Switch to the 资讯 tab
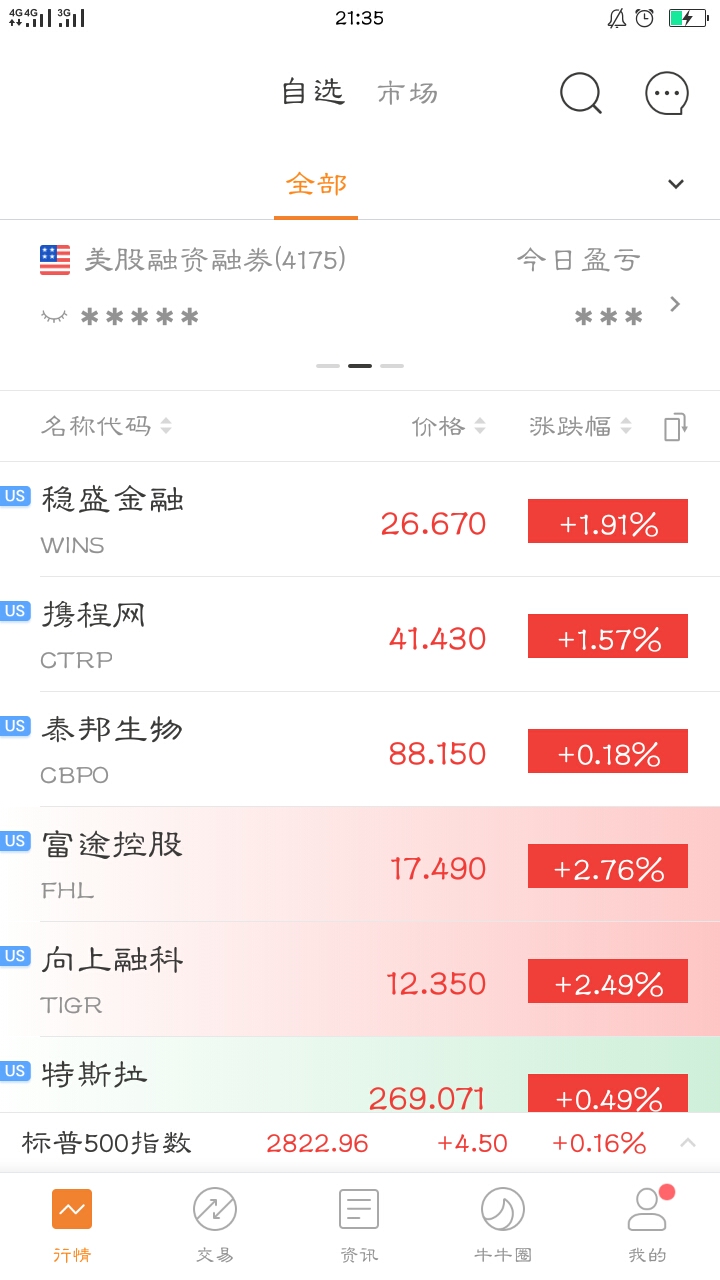The image size is (720, 1280). coord(359,1225)
